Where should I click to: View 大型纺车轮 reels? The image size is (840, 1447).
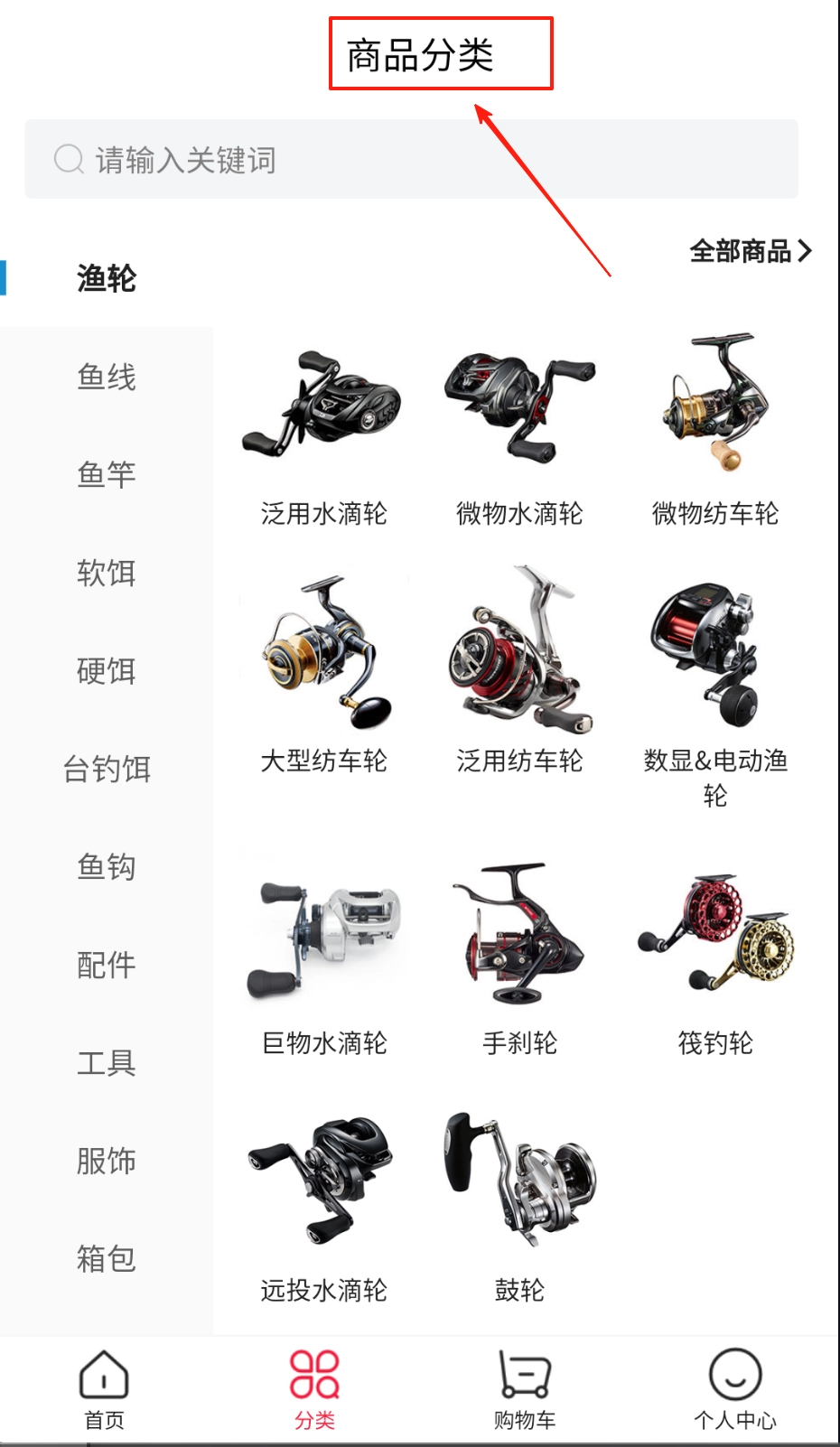click(x=323, y=673)
